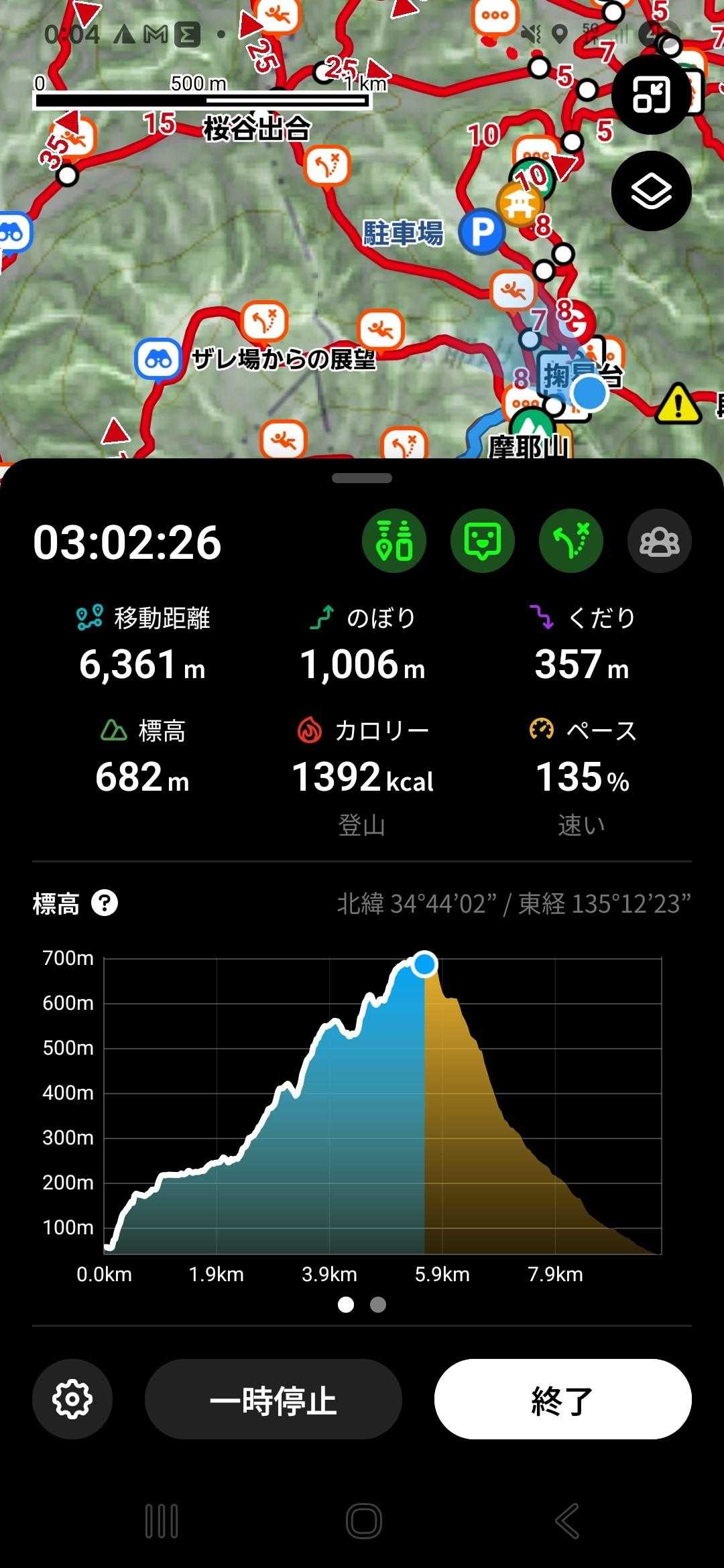724x1568 pixels.
Task: Finish the activity with 終了
Action: pyautogui.click(x=563, y=1399)
